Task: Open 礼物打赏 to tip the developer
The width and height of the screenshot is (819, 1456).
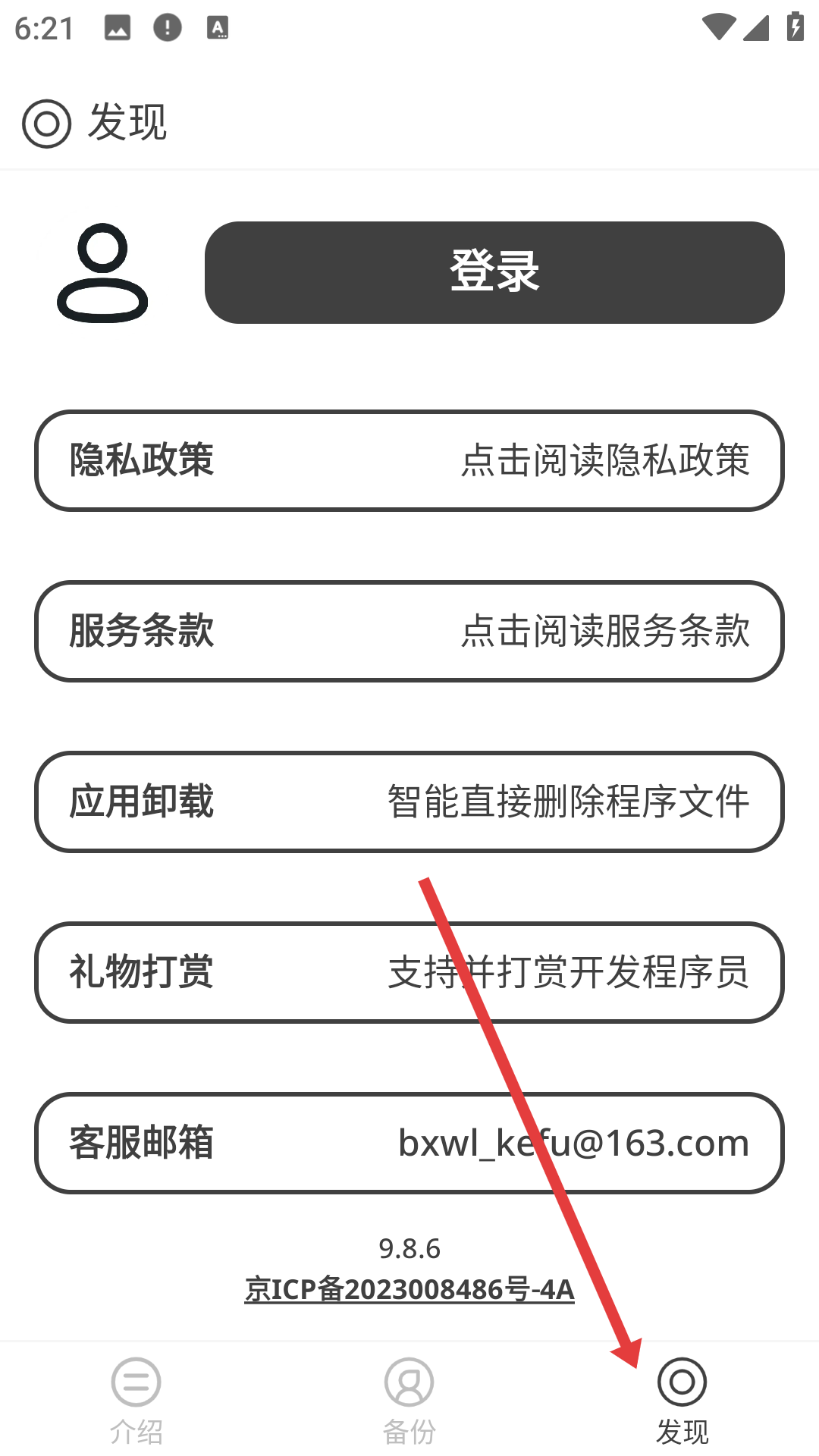Action: pos(409,972)
